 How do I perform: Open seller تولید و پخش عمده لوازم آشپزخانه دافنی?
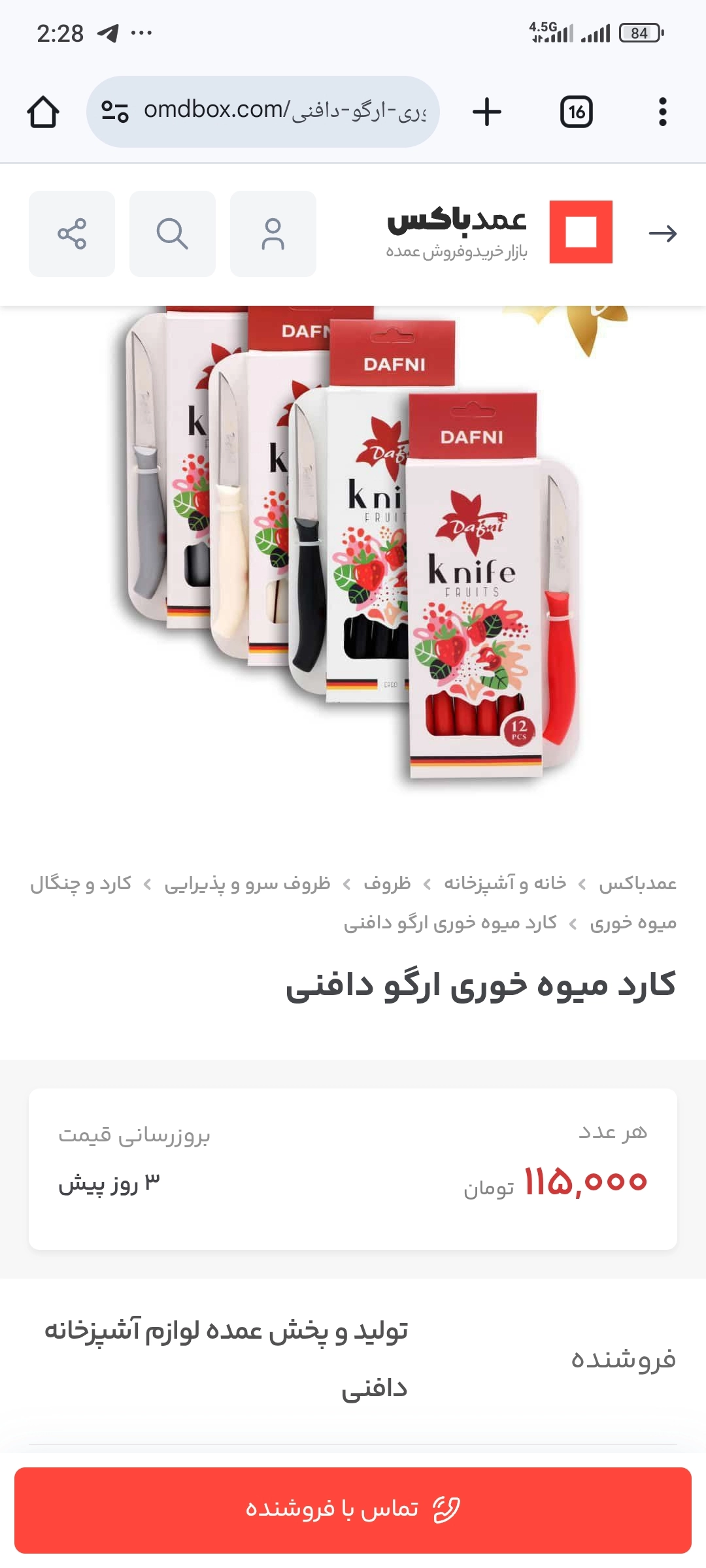(226, 1359)
